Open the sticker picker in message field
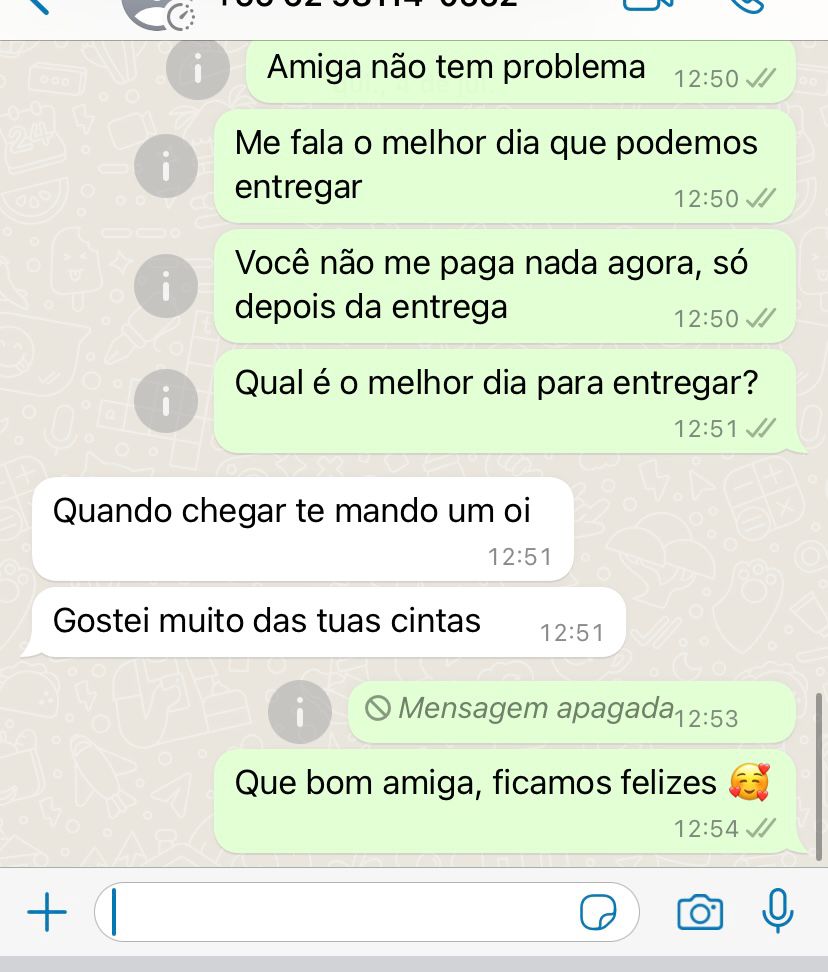 click(597, 912)
